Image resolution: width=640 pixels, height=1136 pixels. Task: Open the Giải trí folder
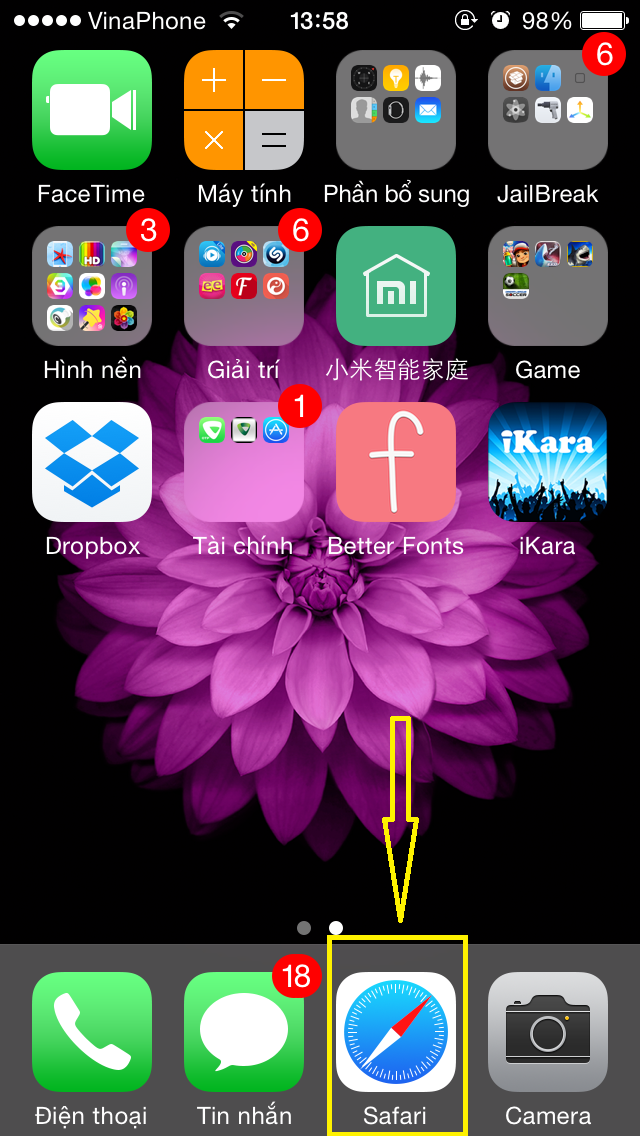point(244,287)
